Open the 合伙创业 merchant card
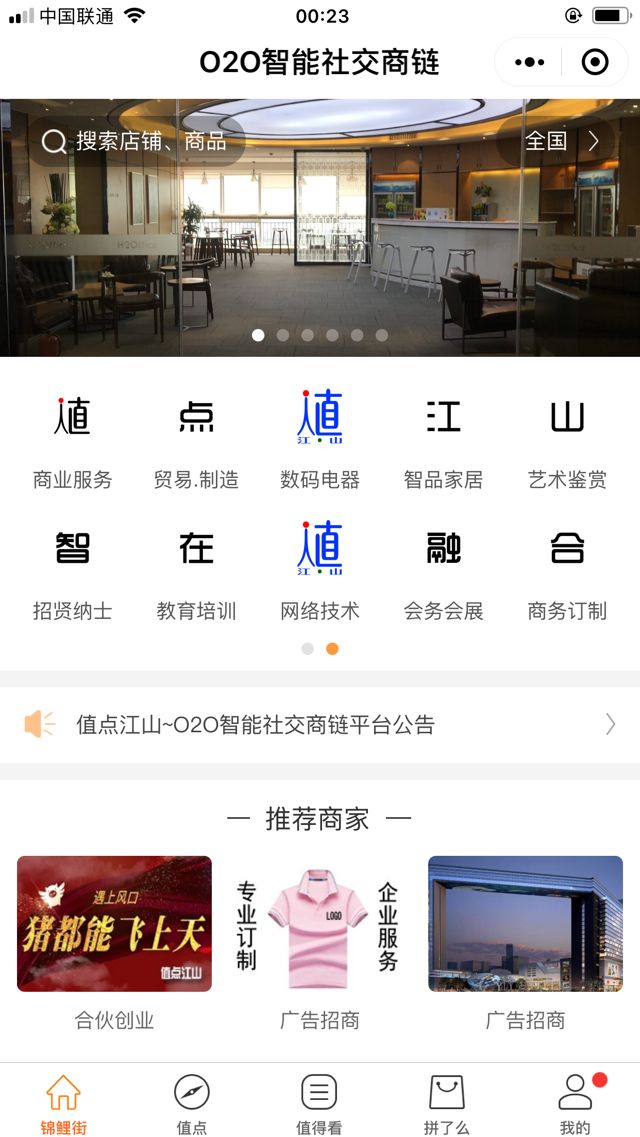The image size is (640, 1137). pos(114,940)
